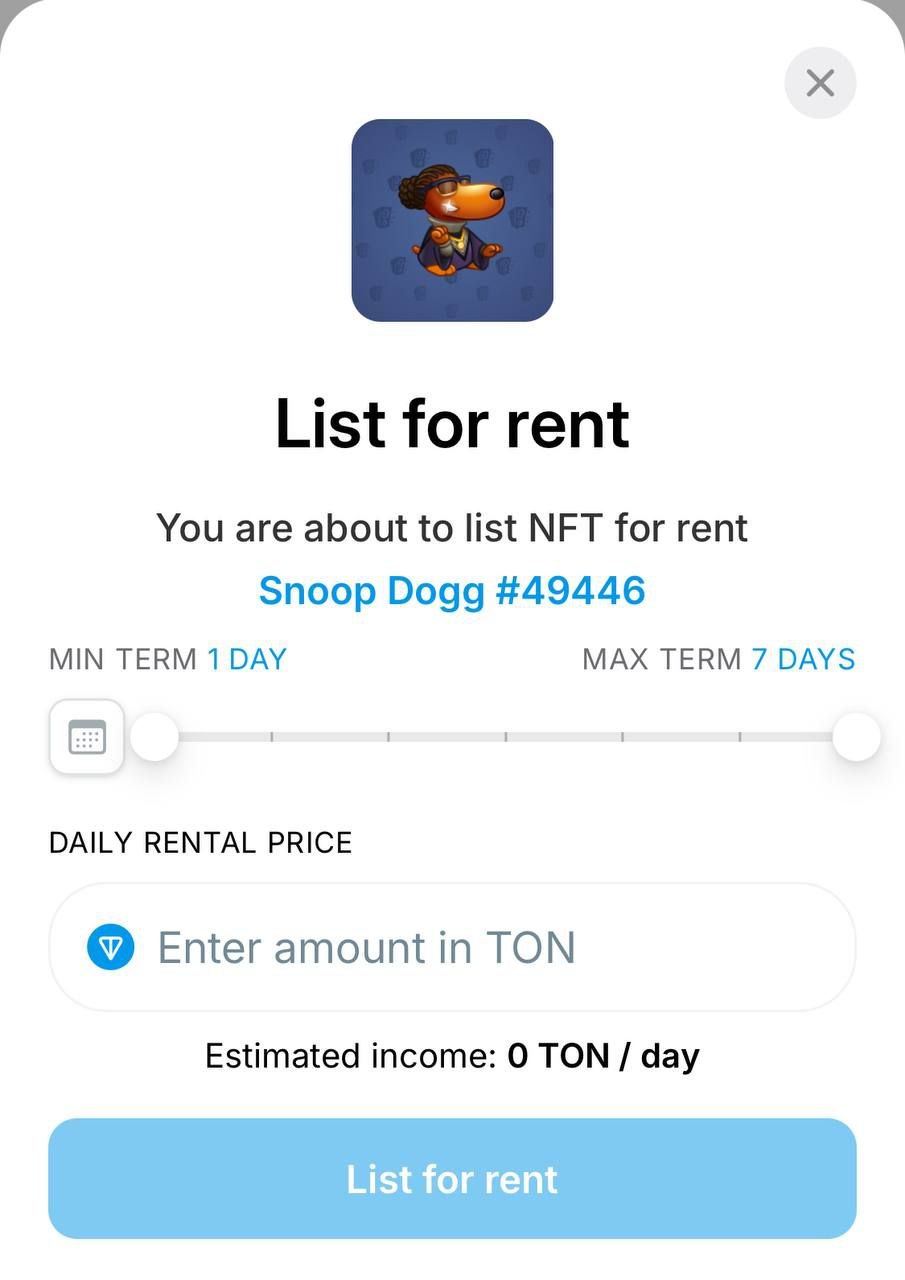Image resolution: width=905 pixels, height=1280 pixels.
Task: Open the calendar term picker
Action: 87,738
